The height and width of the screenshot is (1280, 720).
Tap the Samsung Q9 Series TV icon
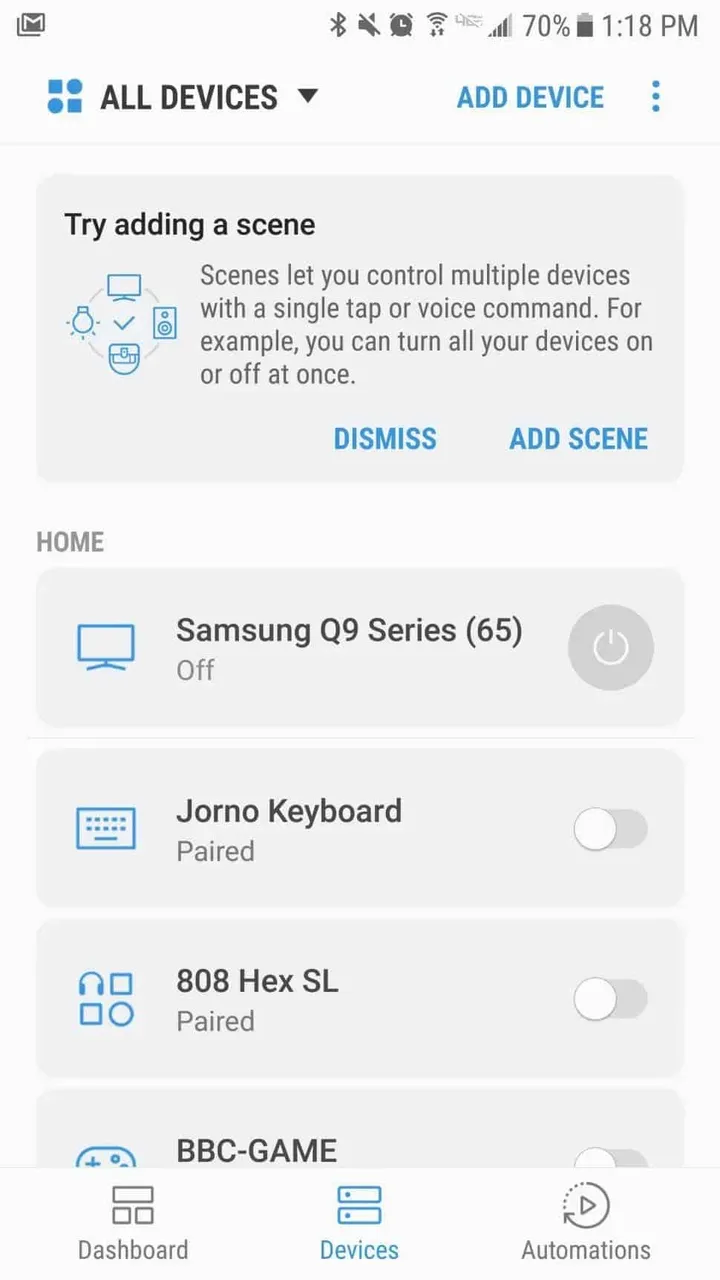pos(105,647)
